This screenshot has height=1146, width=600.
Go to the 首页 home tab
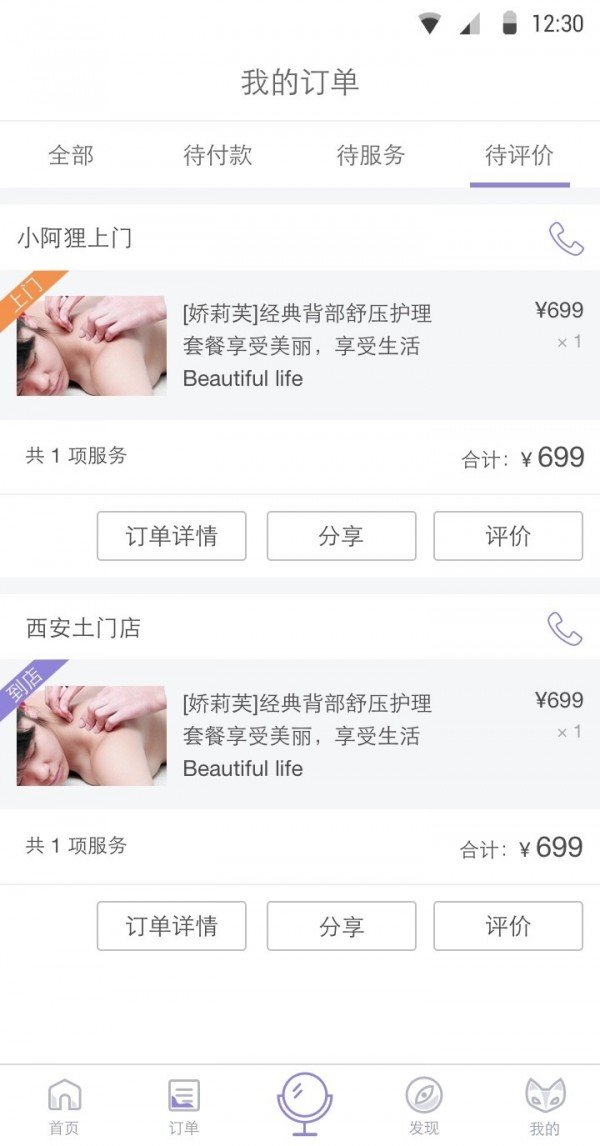[64, 1107]
